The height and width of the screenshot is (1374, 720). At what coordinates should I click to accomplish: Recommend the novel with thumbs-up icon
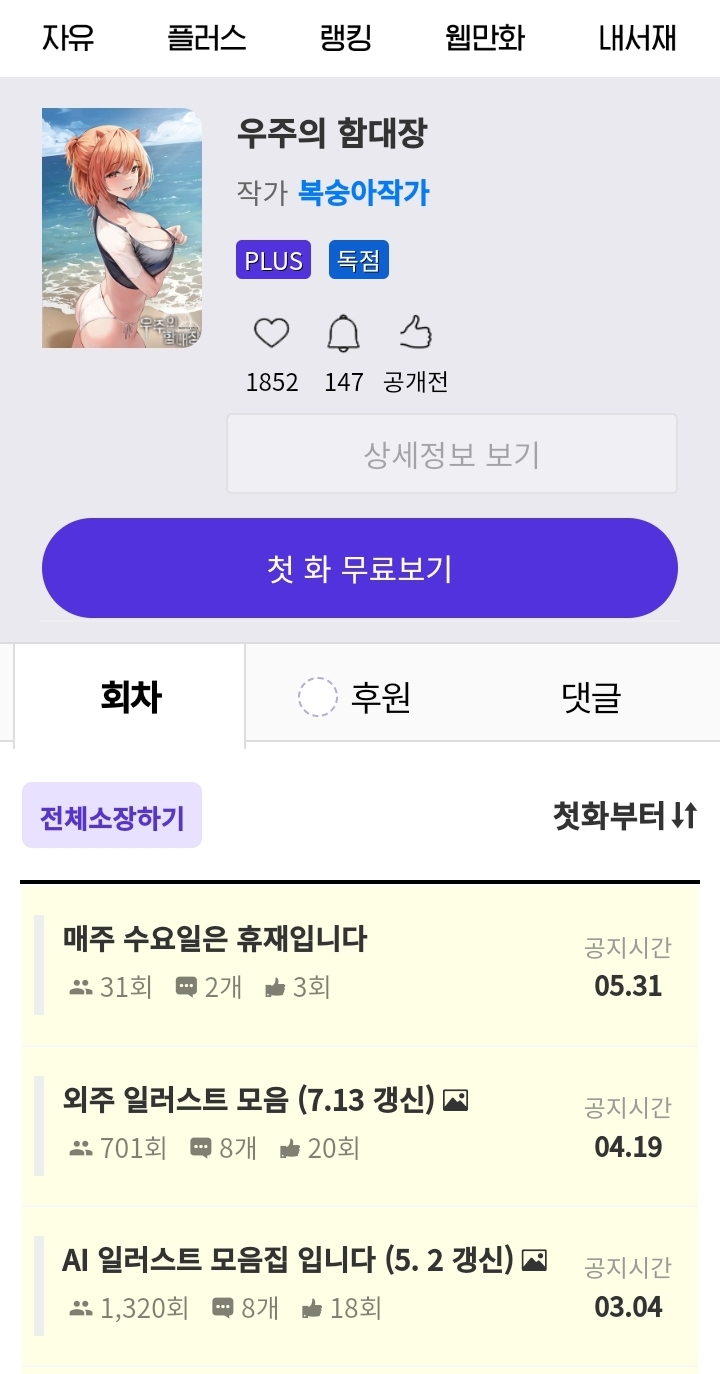(x=415, y=333)
